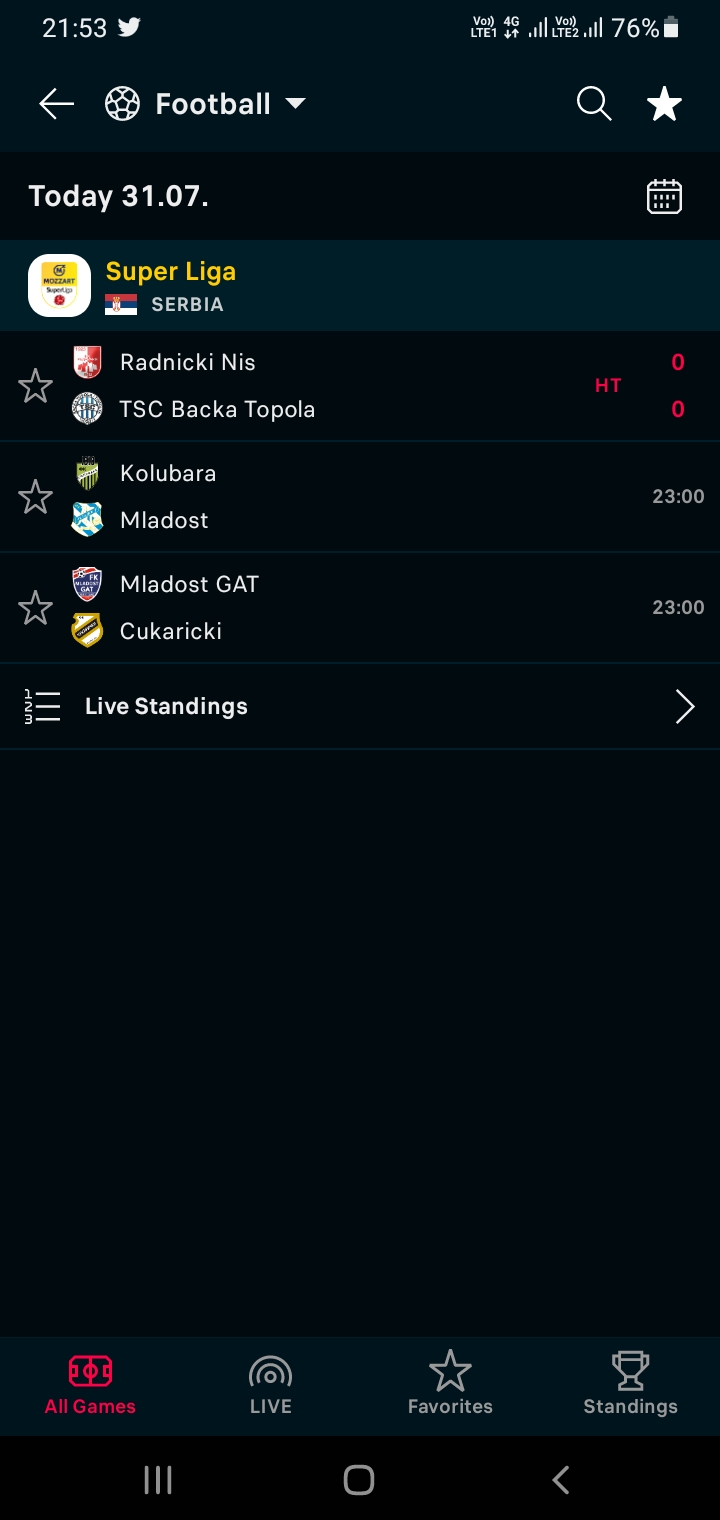Viewport: 720px width, 1520px height.
Task: Open Live Standings
Action: [360, 707]
